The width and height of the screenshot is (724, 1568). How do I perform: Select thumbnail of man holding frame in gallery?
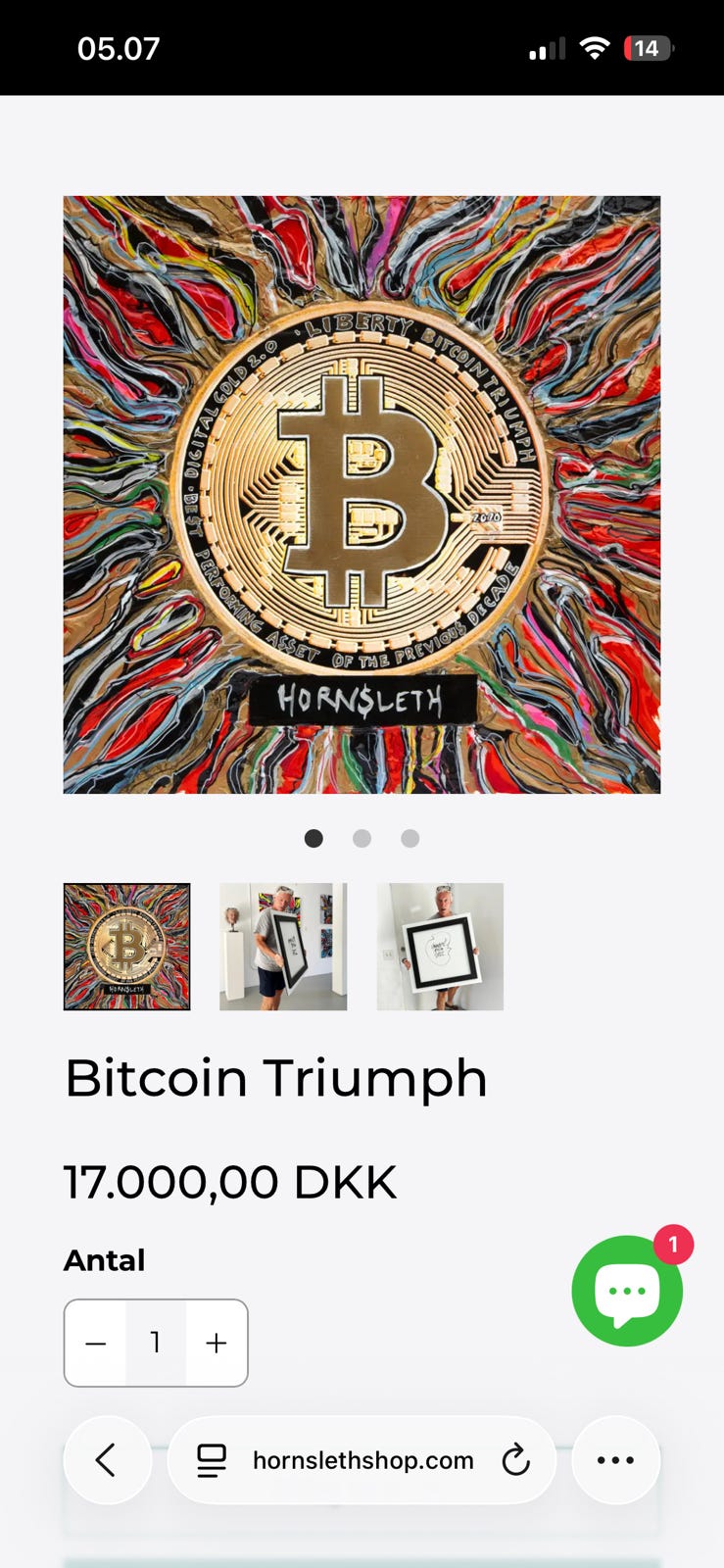[x=283, y=947]
